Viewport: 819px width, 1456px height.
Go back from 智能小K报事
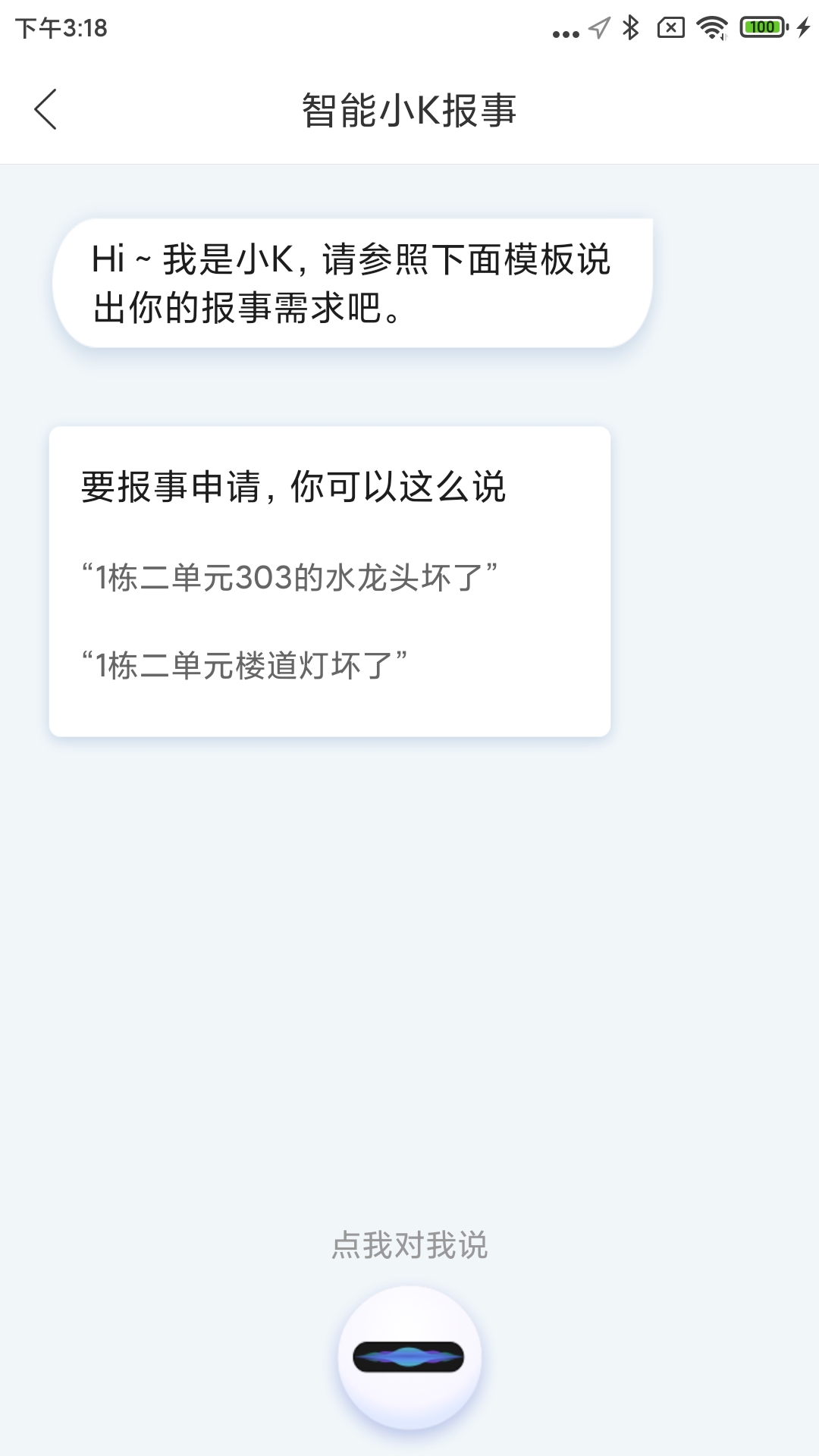pos(45,109)
